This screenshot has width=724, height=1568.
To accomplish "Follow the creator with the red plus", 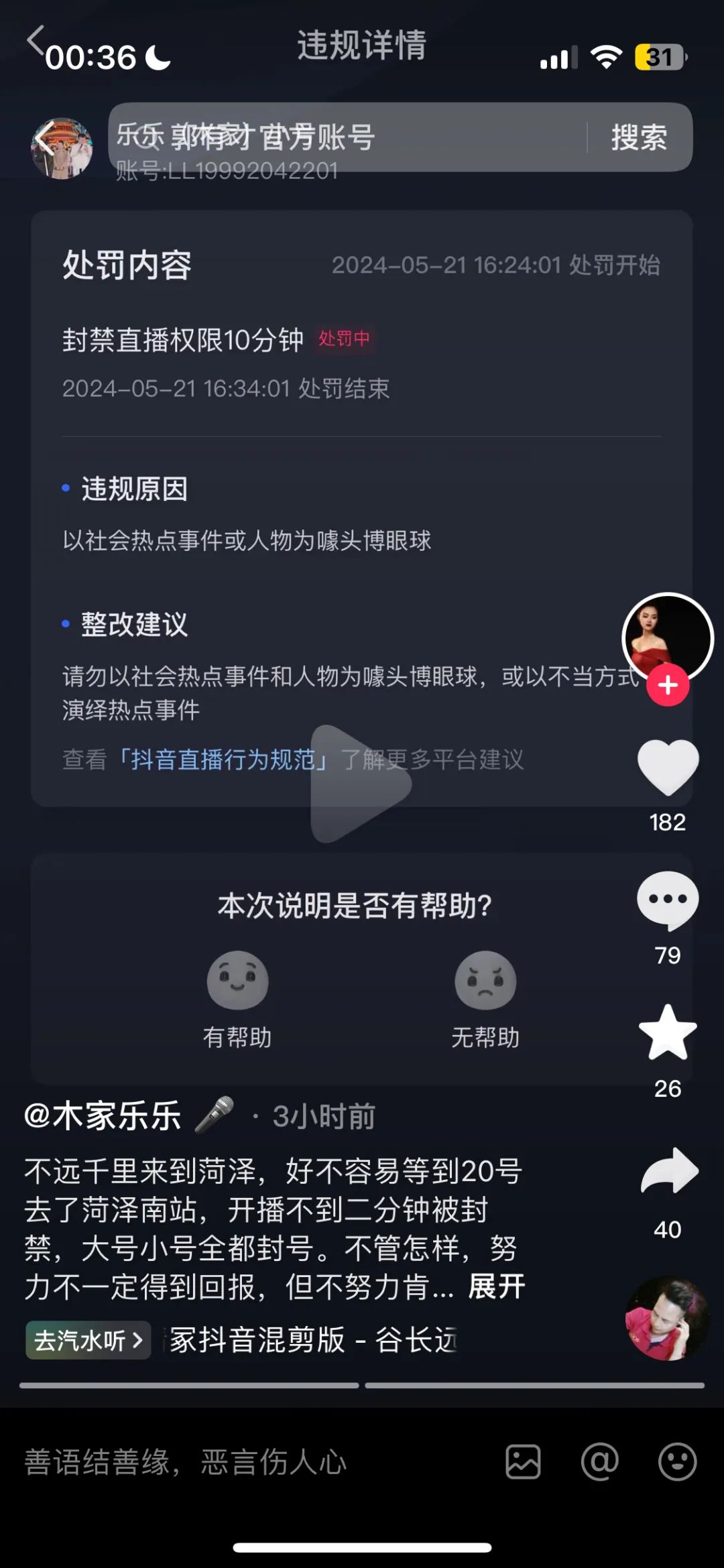I will [668, 685].
